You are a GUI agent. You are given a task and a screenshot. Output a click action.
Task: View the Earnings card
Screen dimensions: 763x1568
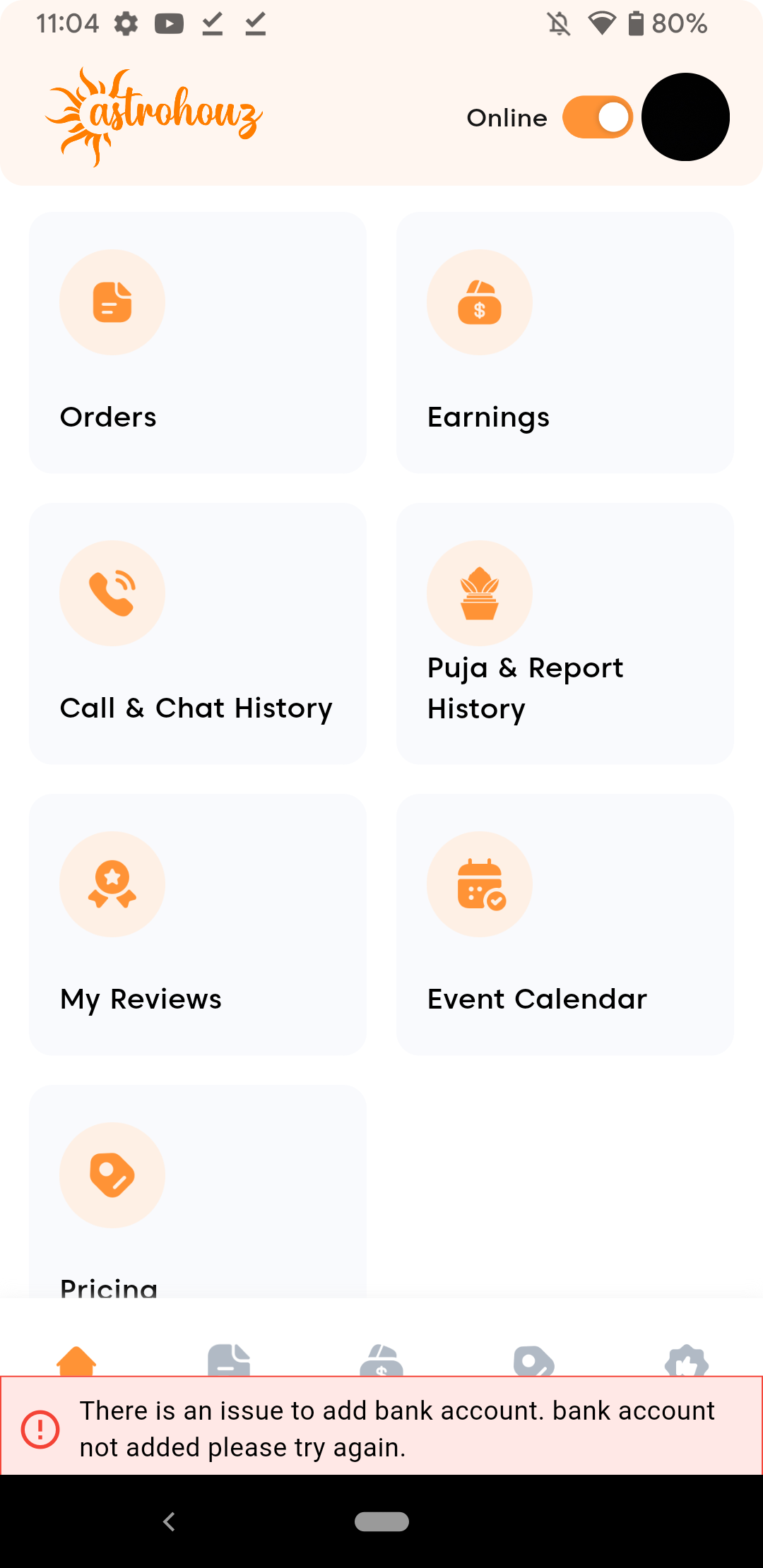pos(565,343)
